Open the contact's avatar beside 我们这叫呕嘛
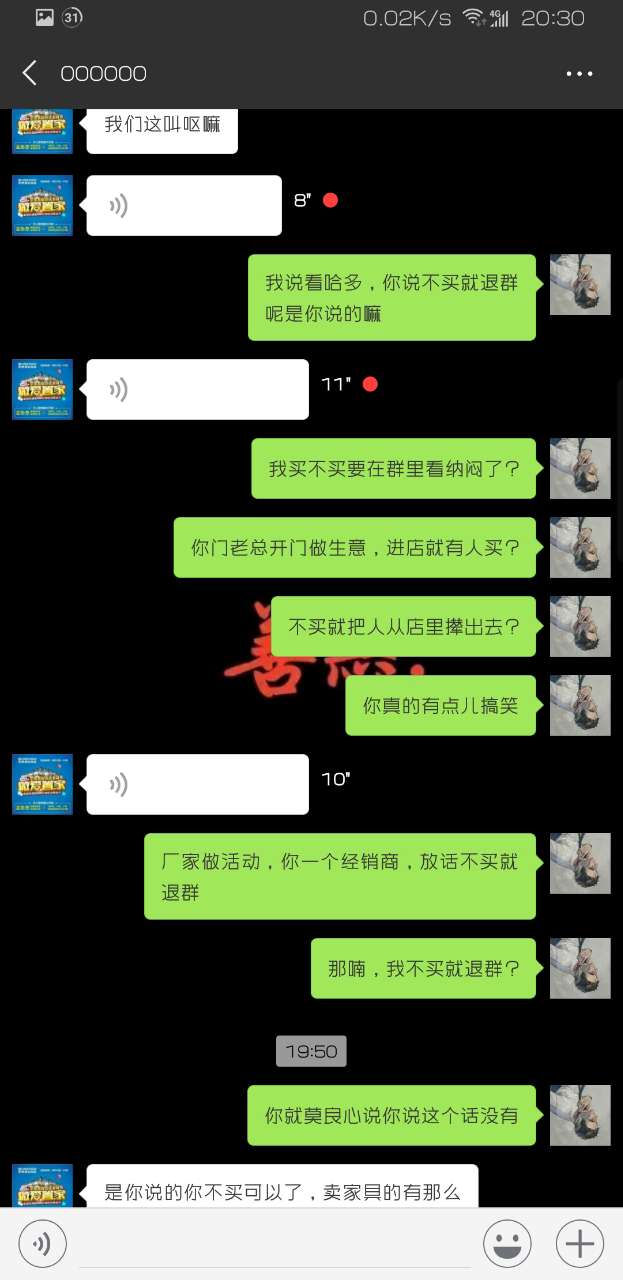 pyautogui.click(x=42, y=131)
